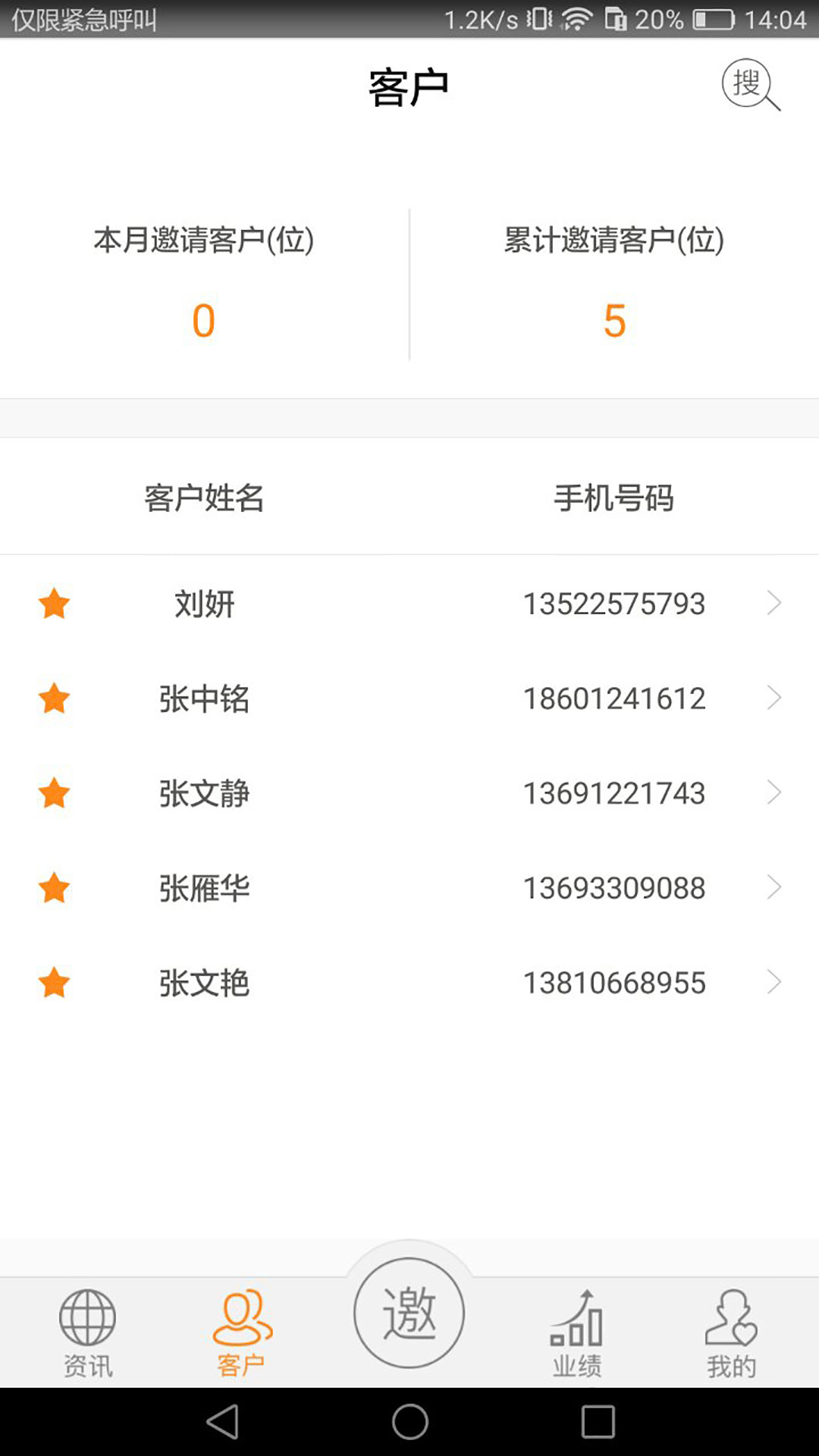Tap the system back button
The image size is (819, 1456).
coord(223,1421)
